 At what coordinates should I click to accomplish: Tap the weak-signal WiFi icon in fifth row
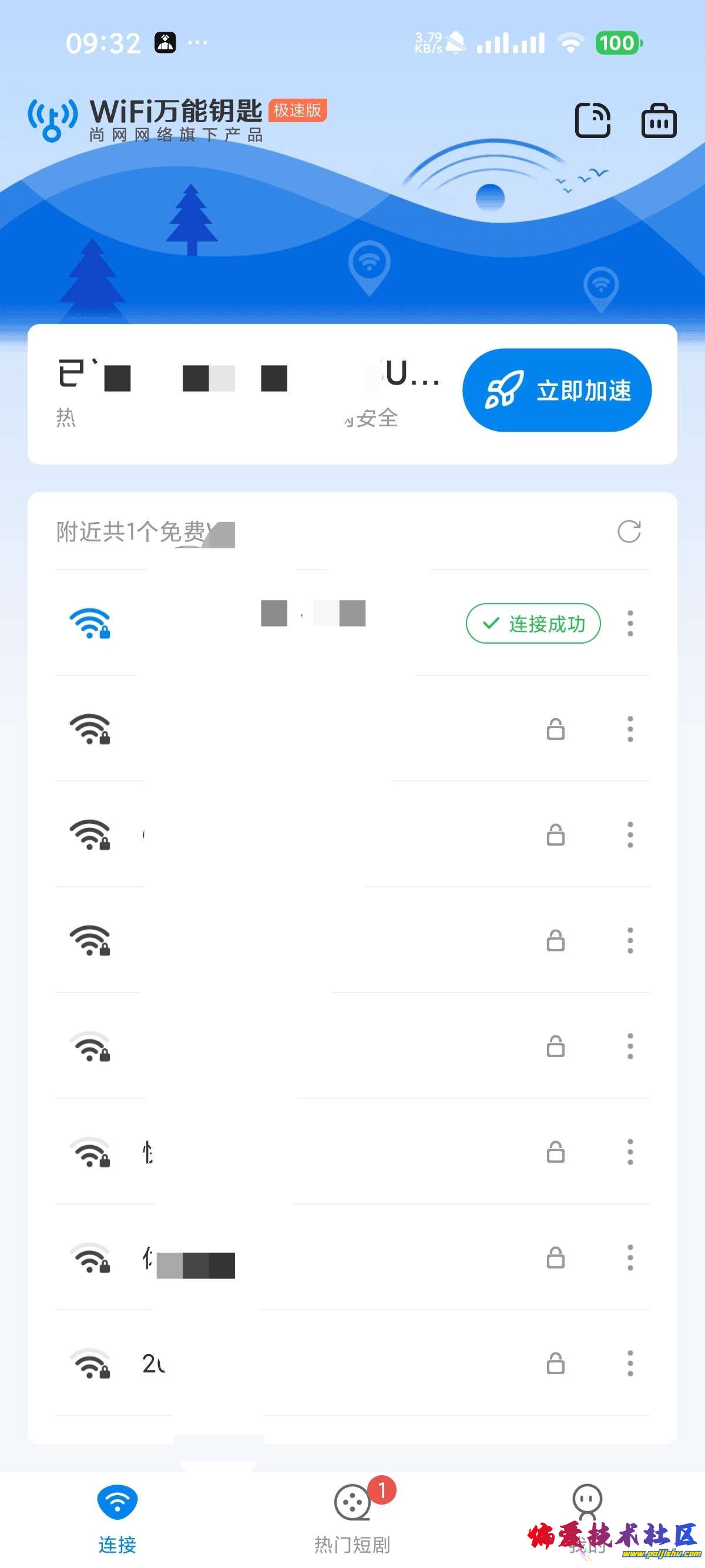coord(90,1047)
